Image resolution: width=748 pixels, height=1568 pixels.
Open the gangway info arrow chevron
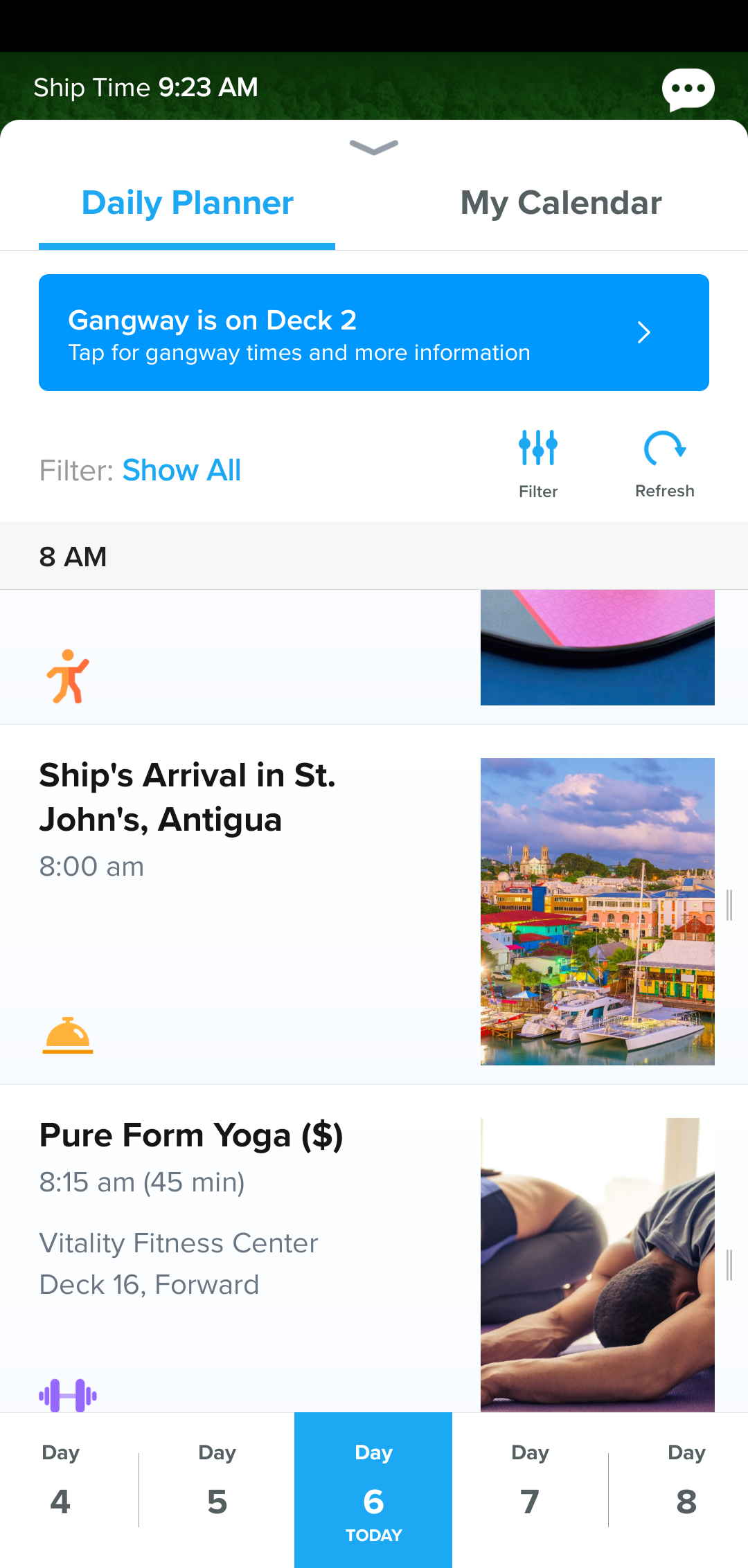pyautogui.click(x=644, y=332)
